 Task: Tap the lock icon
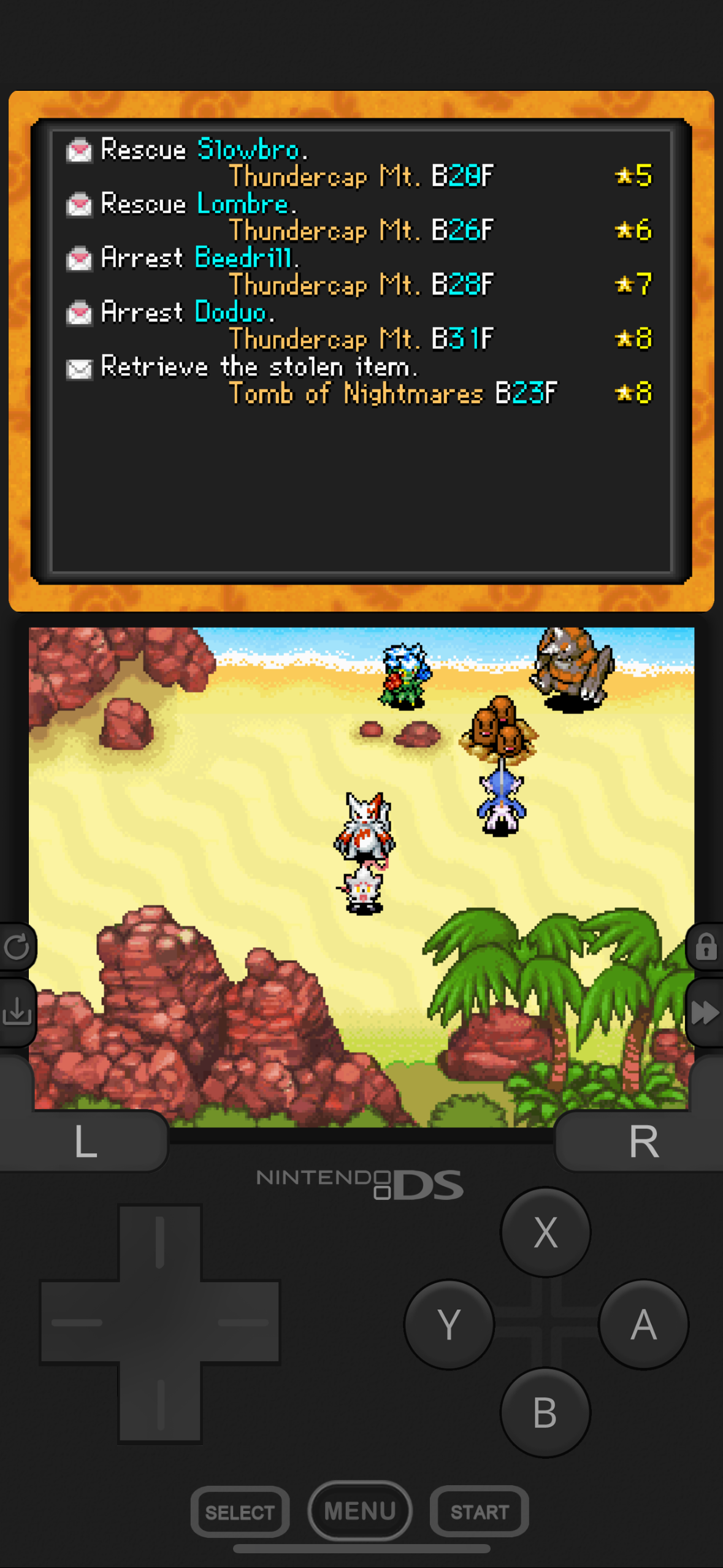point(706,947)
